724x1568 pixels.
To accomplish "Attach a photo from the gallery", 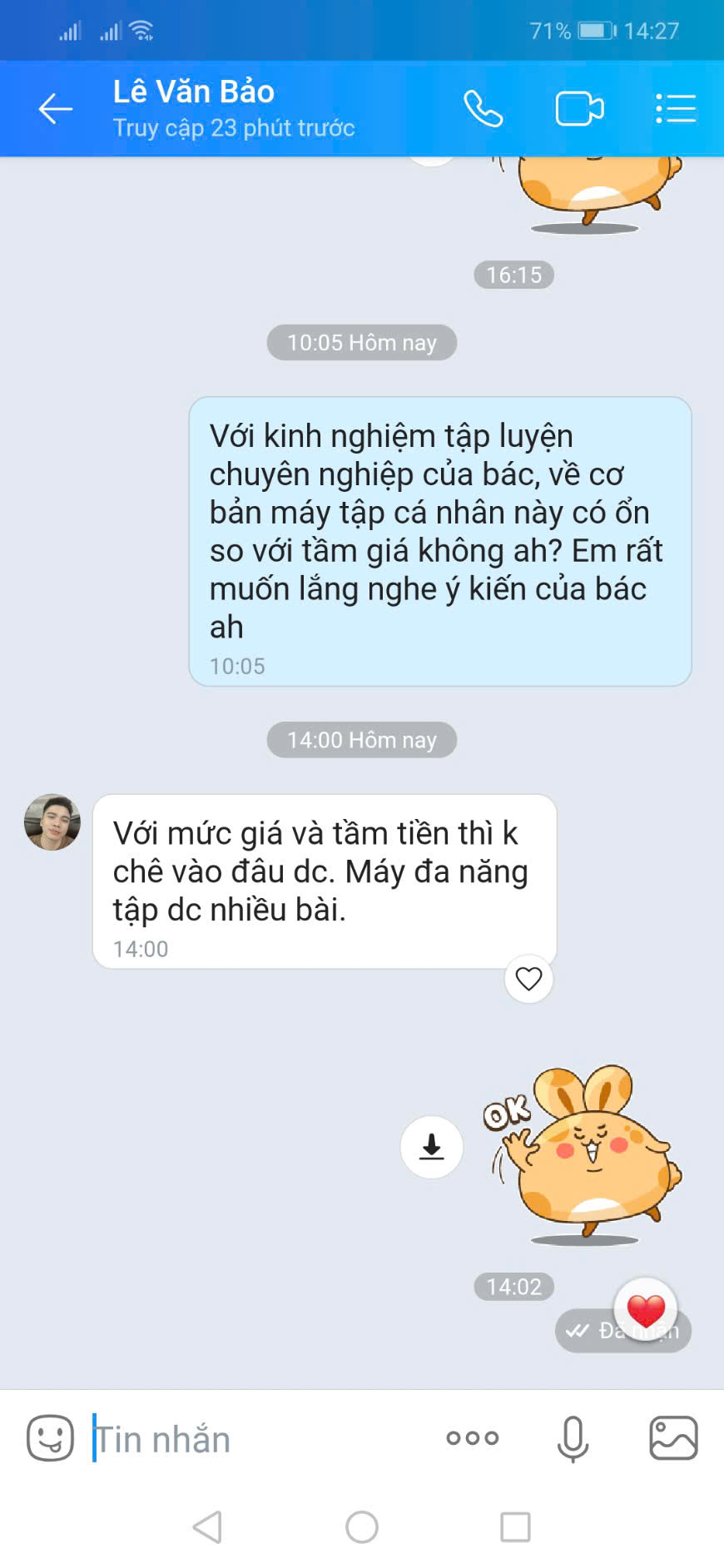I will tap(673, 1438).
